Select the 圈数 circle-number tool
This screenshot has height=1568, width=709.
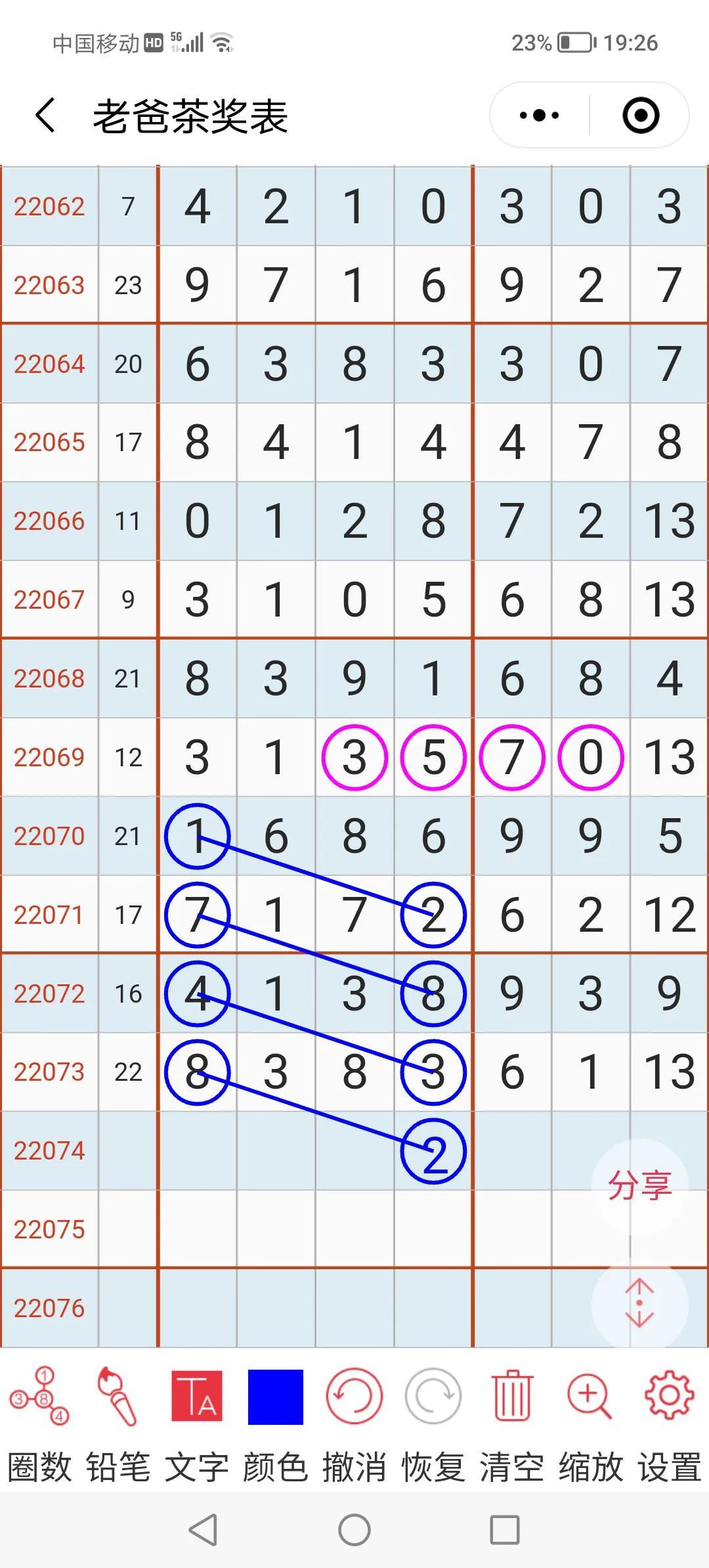pos(39,1422)
